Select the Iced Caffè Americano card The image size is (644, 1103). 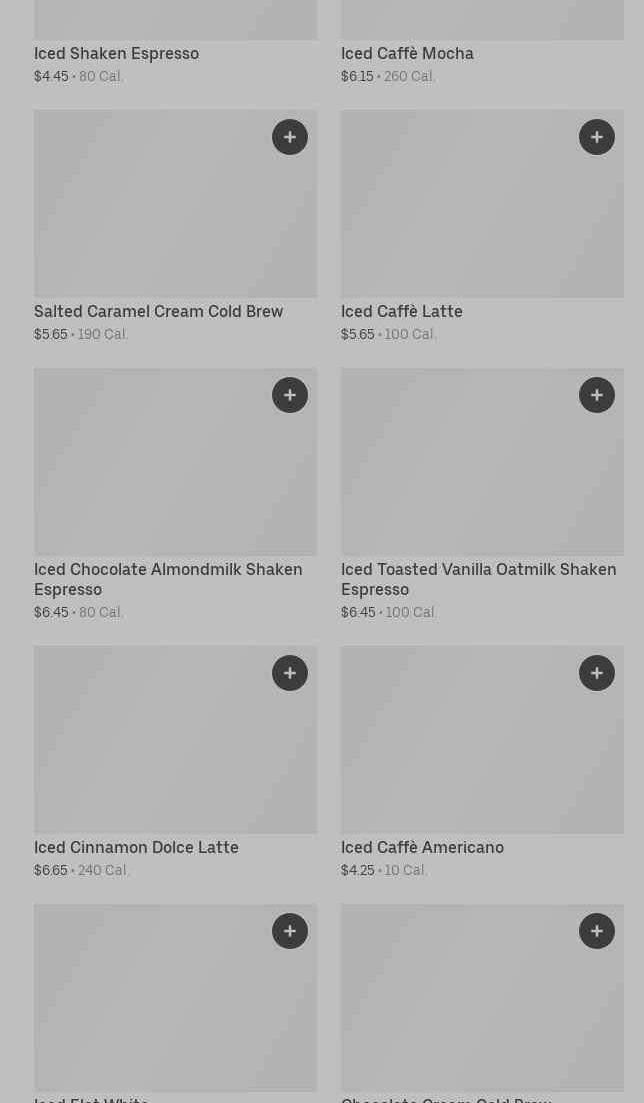click(x=422, y=848)
